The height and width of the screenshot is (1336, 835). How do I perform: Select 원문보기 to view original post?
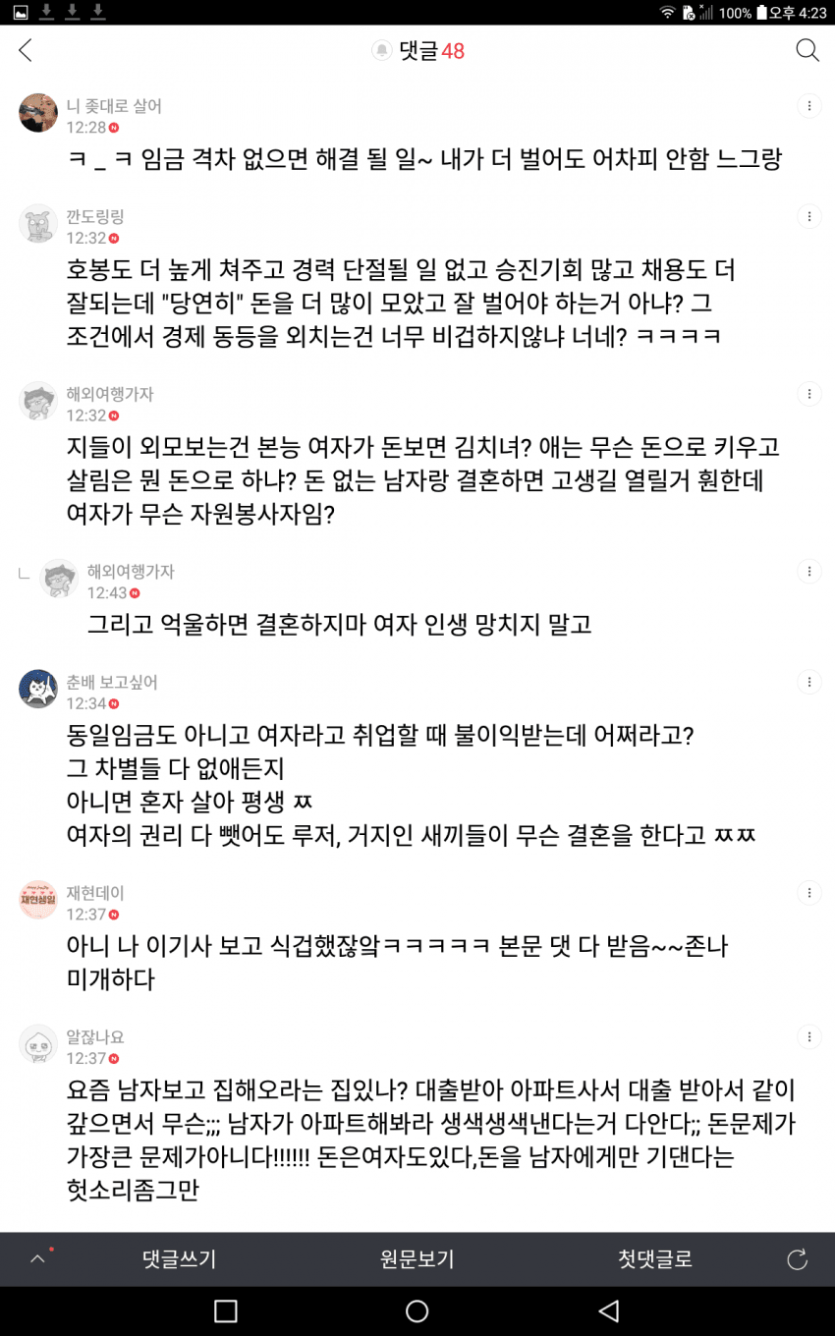tap(417, 1260)
